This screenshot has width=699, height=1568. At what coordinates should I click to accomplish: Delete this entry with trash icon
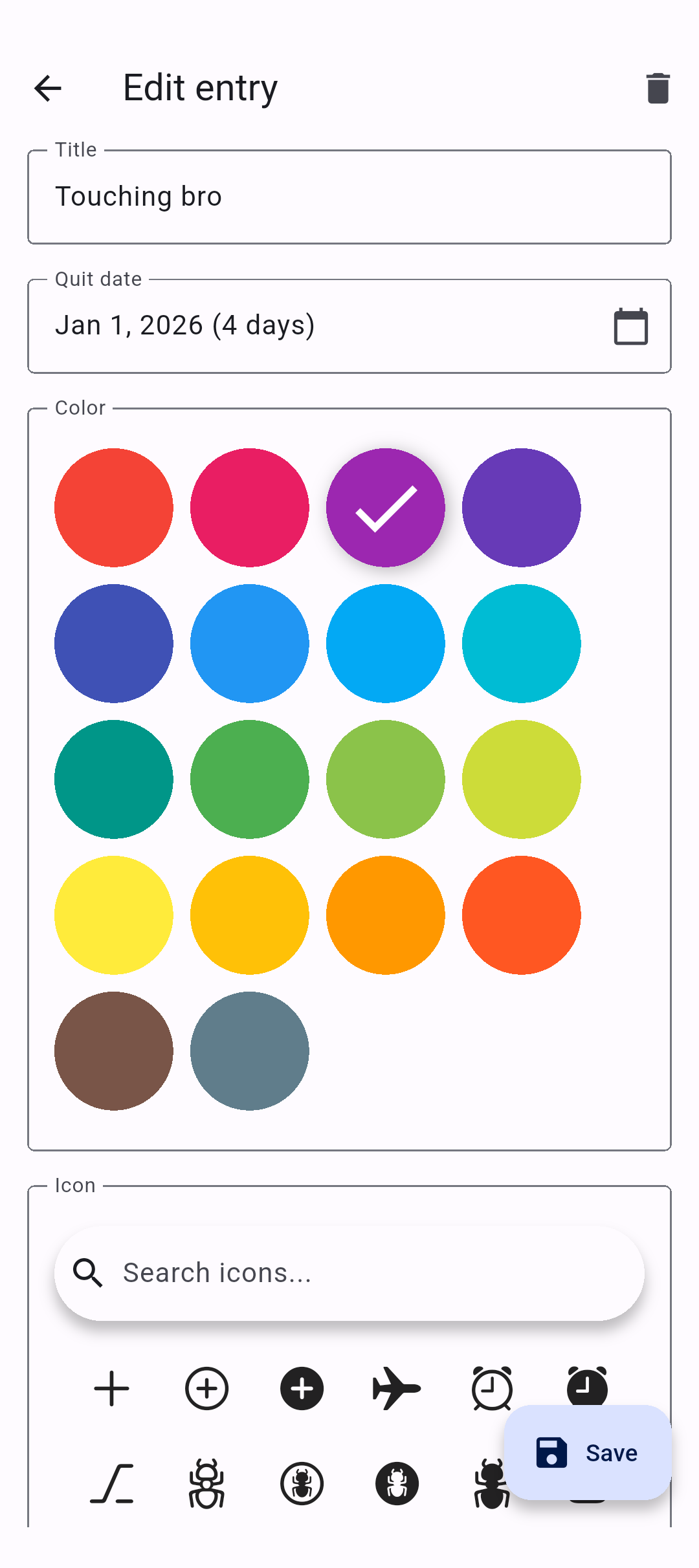[658, 88]
